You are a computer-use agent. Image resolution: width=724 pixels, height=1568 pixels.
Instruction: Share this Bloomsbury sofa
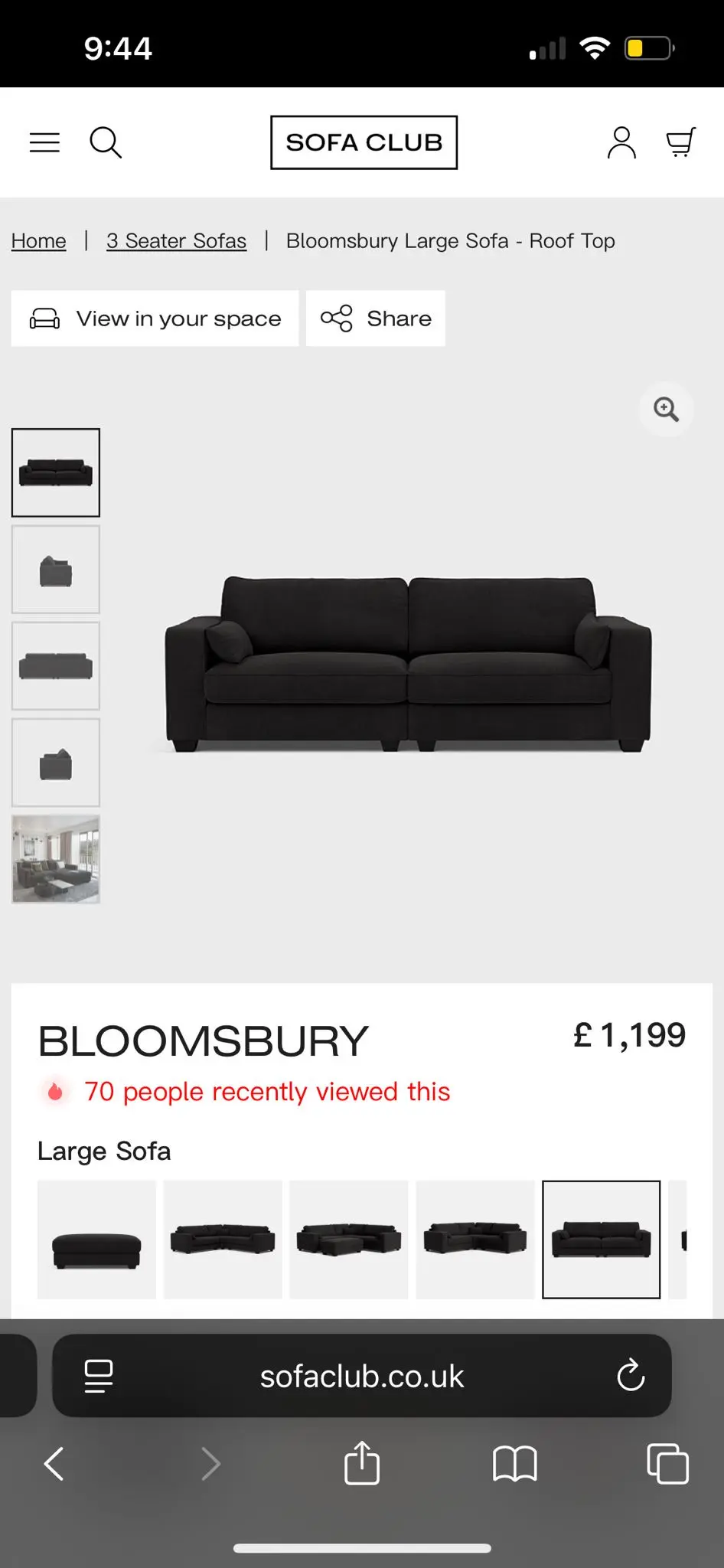click(376, 318)
